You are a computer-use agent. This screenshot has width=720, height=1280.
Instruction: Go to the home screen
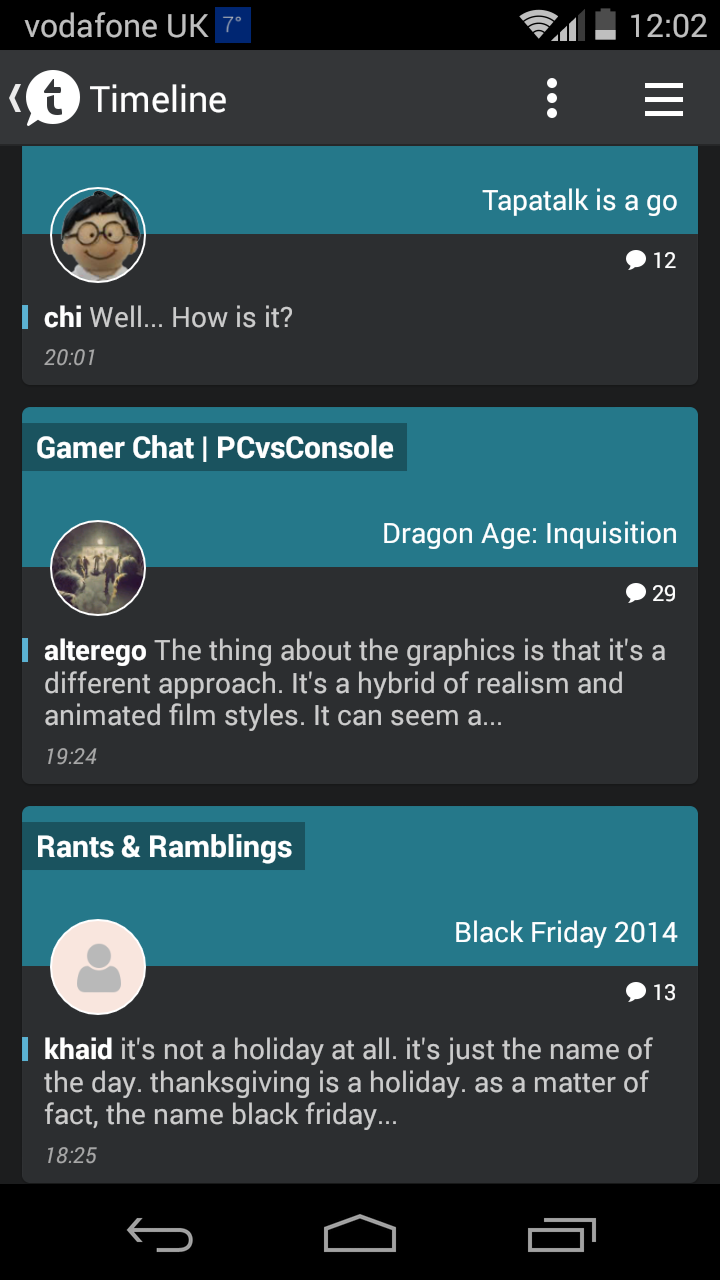pyautogui.click(x=360, y=1235)
